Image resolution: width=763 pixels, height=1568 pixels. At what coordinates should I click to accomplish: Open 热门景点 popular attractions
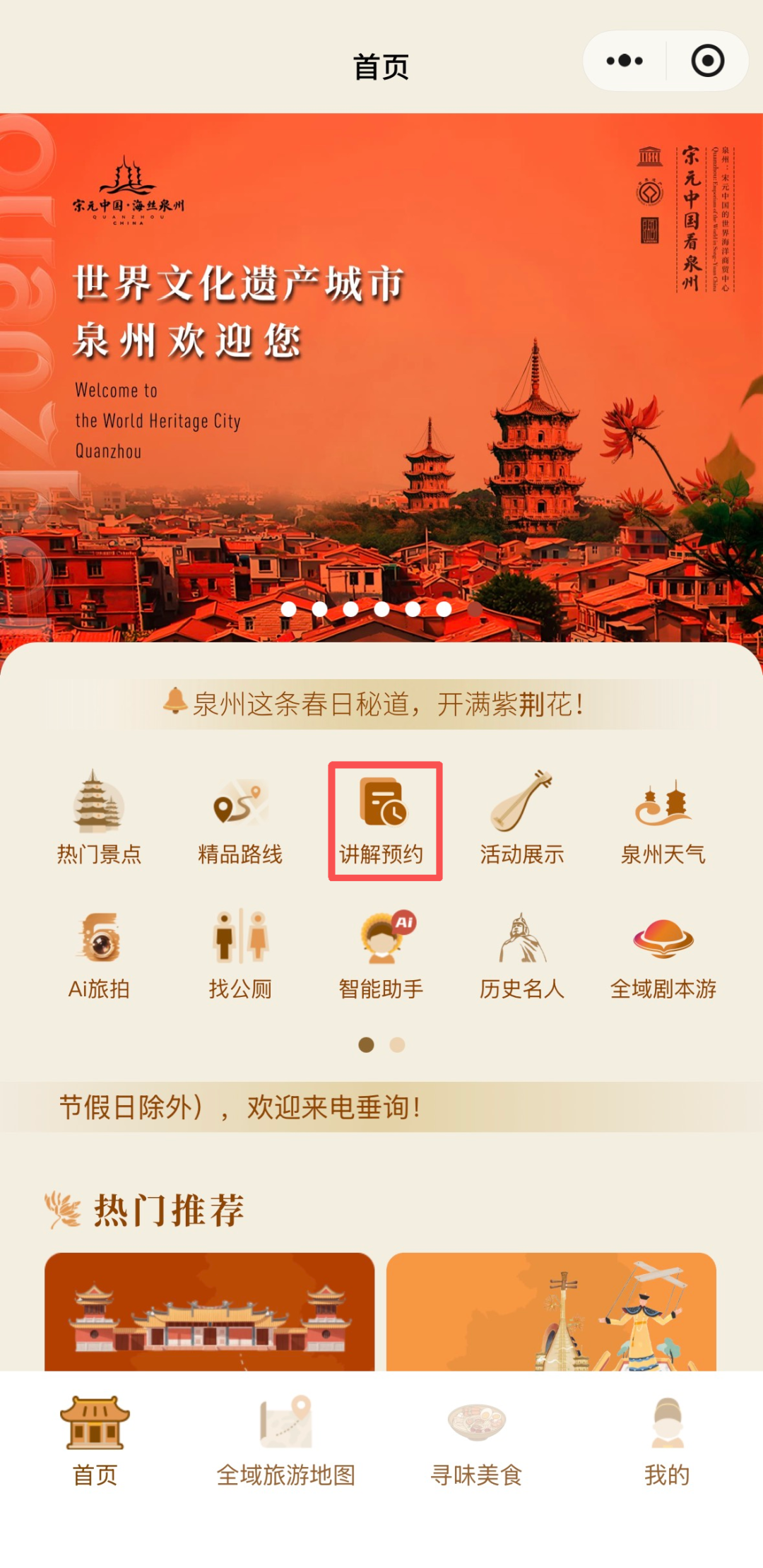[99, 818]
